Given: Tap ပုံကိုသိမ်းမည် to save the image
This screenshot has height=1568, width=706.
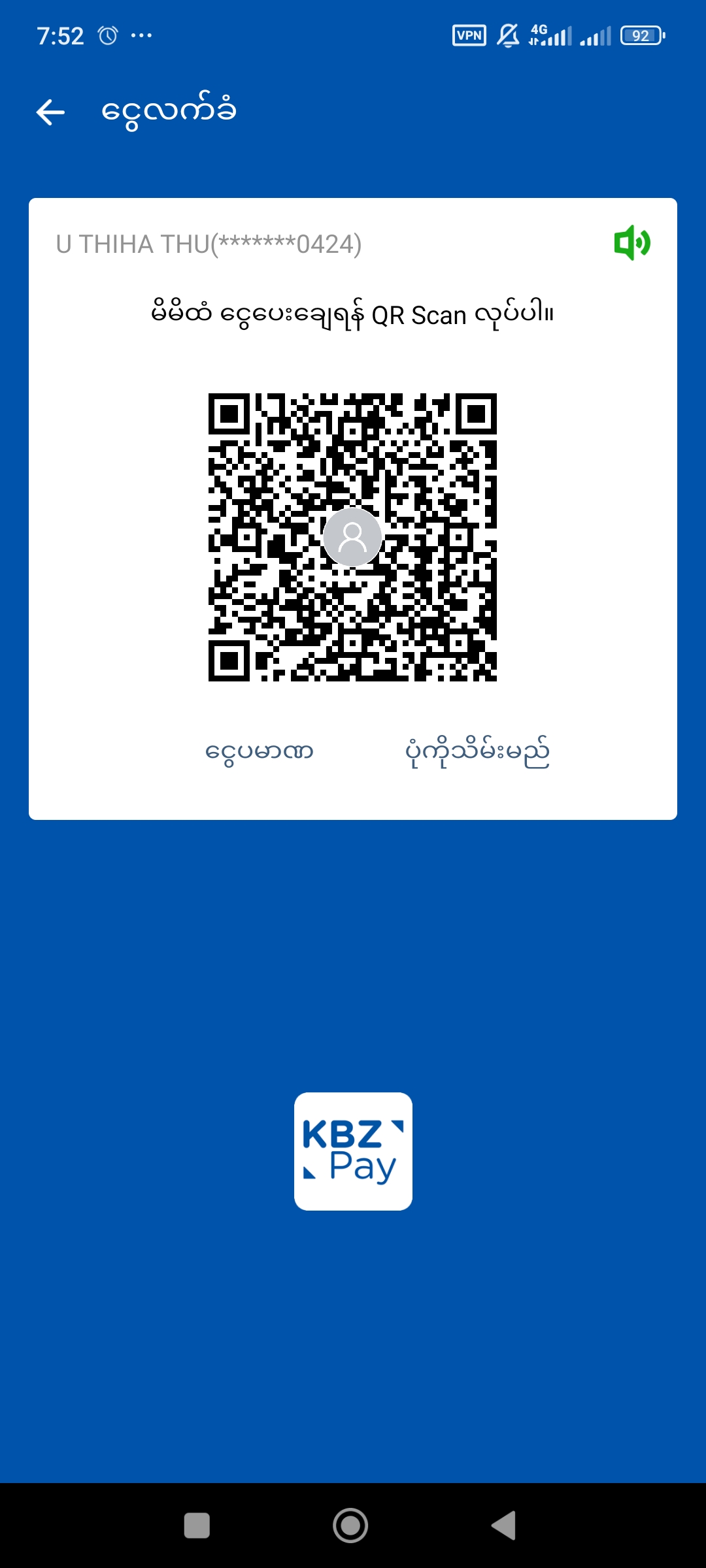Looking at the screenshot, I should coord(477,752).
